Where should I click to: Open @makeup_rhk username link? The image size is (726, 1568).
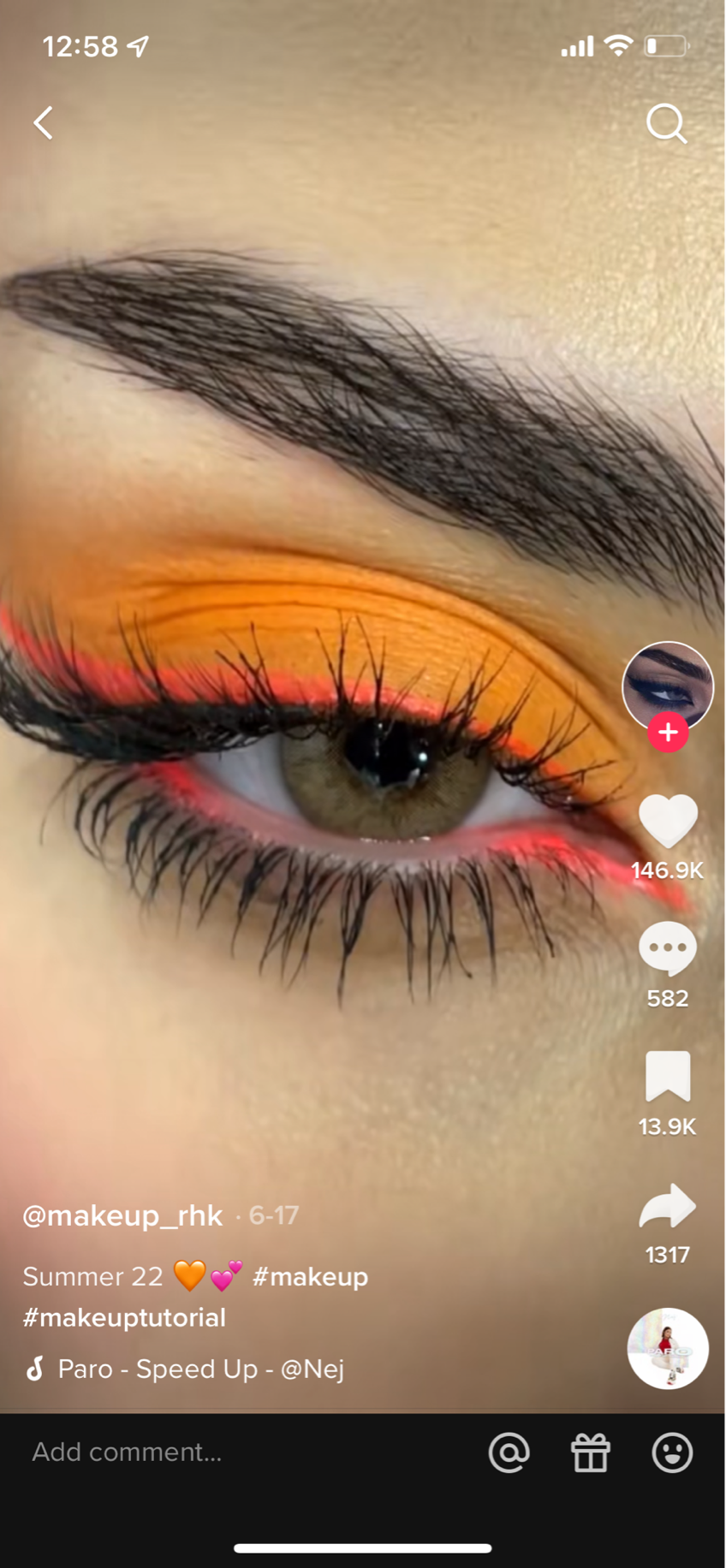pyautogui.click(x=122, y=1215)
